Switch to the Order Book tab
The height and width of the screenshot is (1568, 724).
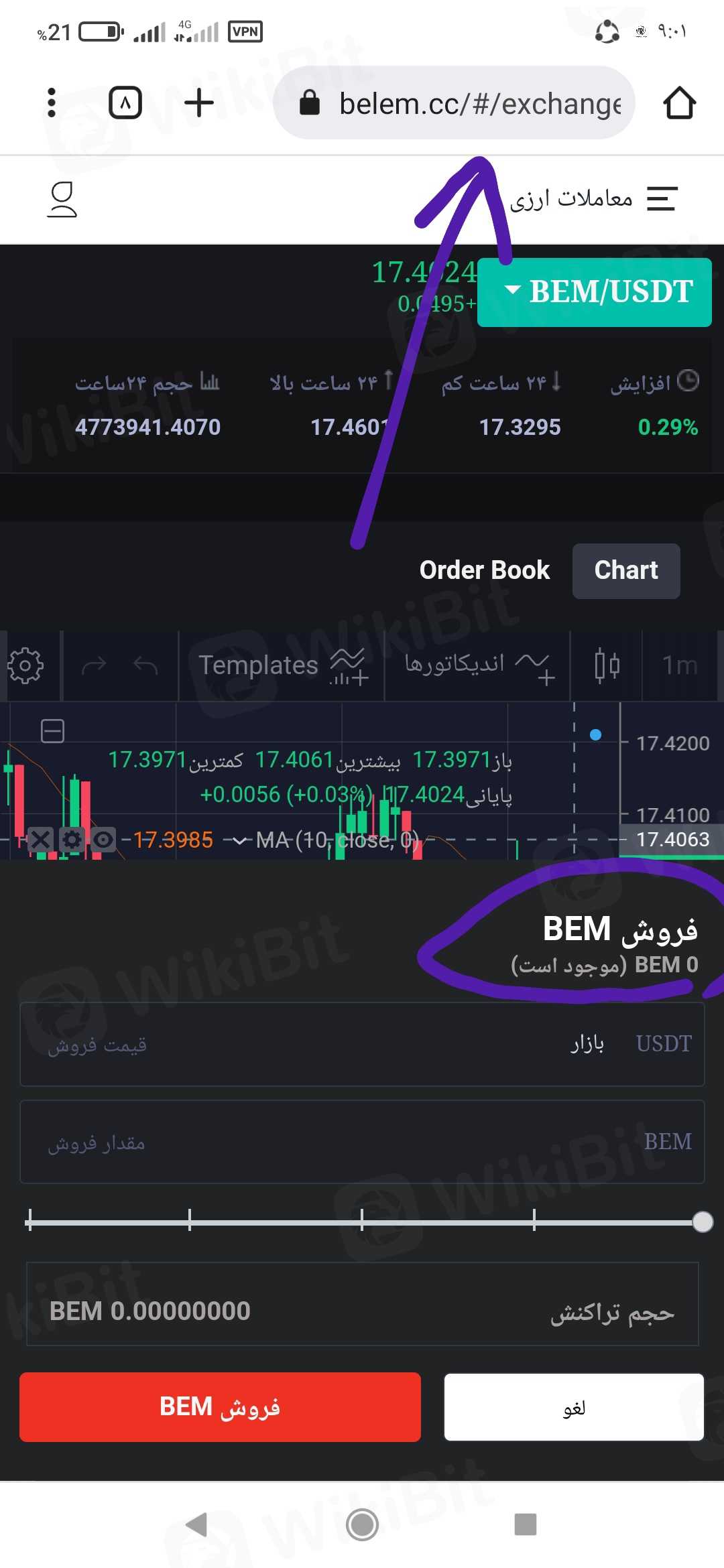[484, 570]
